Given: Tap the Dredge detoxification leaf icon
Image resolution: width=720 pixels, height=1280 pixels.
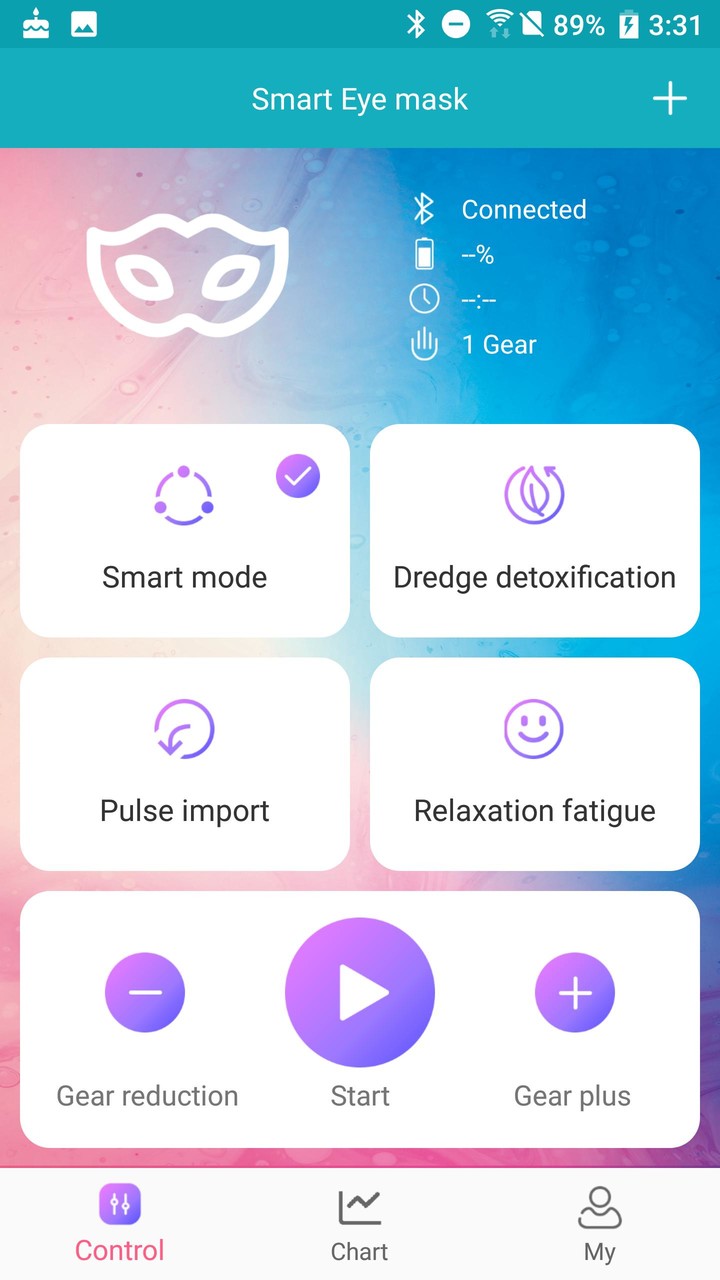Looking at the screenshot, I should [x=534, y=494].
